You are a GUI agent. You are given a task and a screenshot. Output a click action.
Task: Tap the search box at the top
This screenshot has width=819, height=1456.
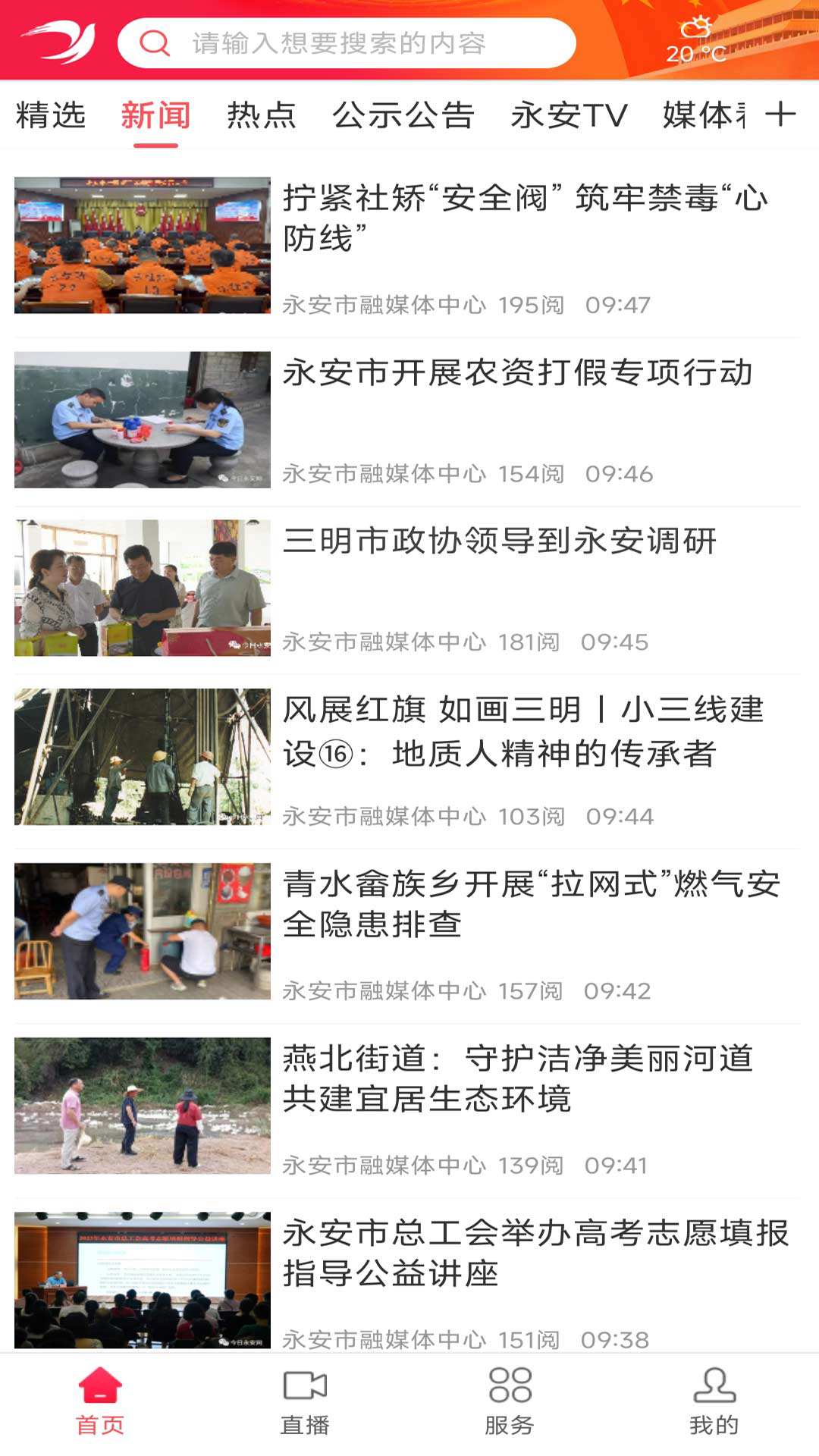(x=346, y=43)
